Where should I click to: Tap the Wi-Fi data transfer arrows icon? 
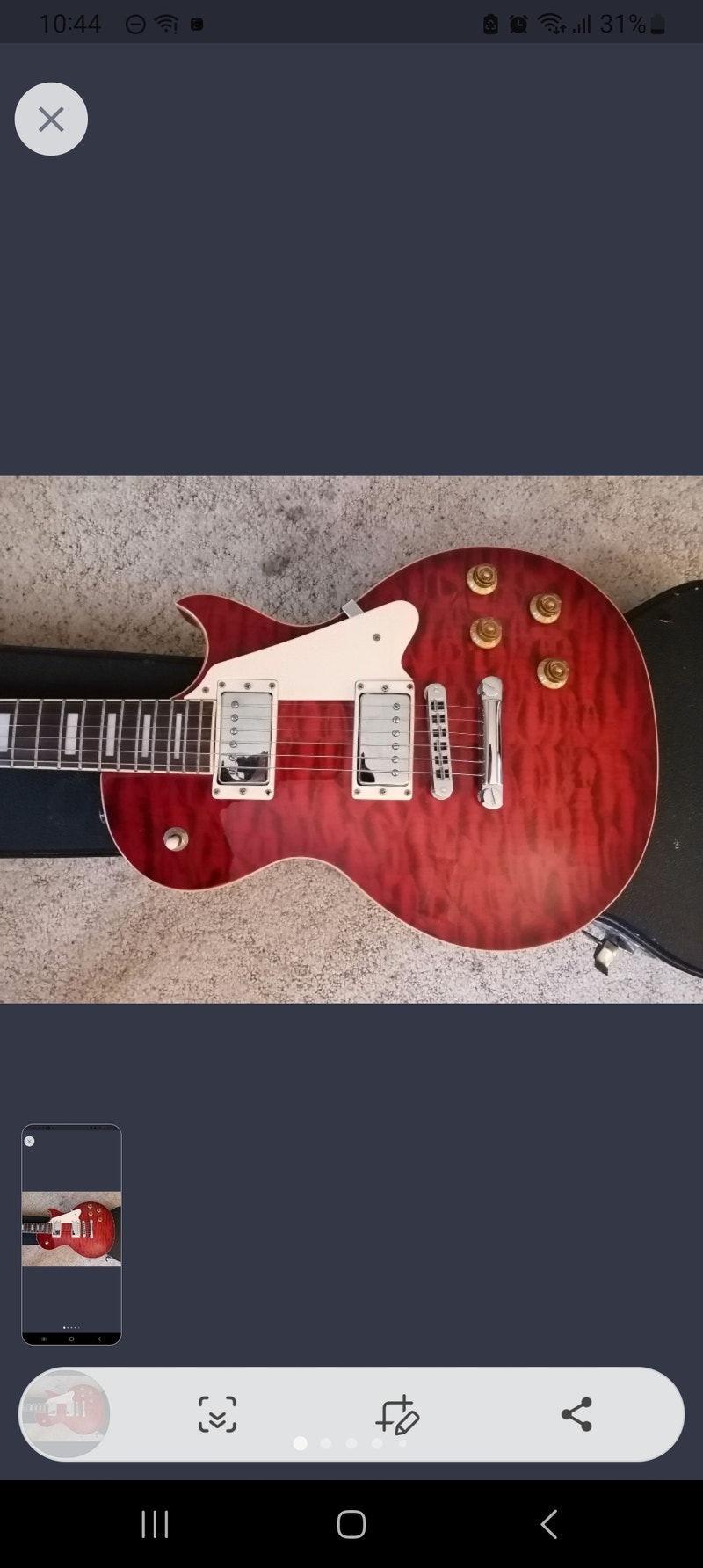(554, 24)
